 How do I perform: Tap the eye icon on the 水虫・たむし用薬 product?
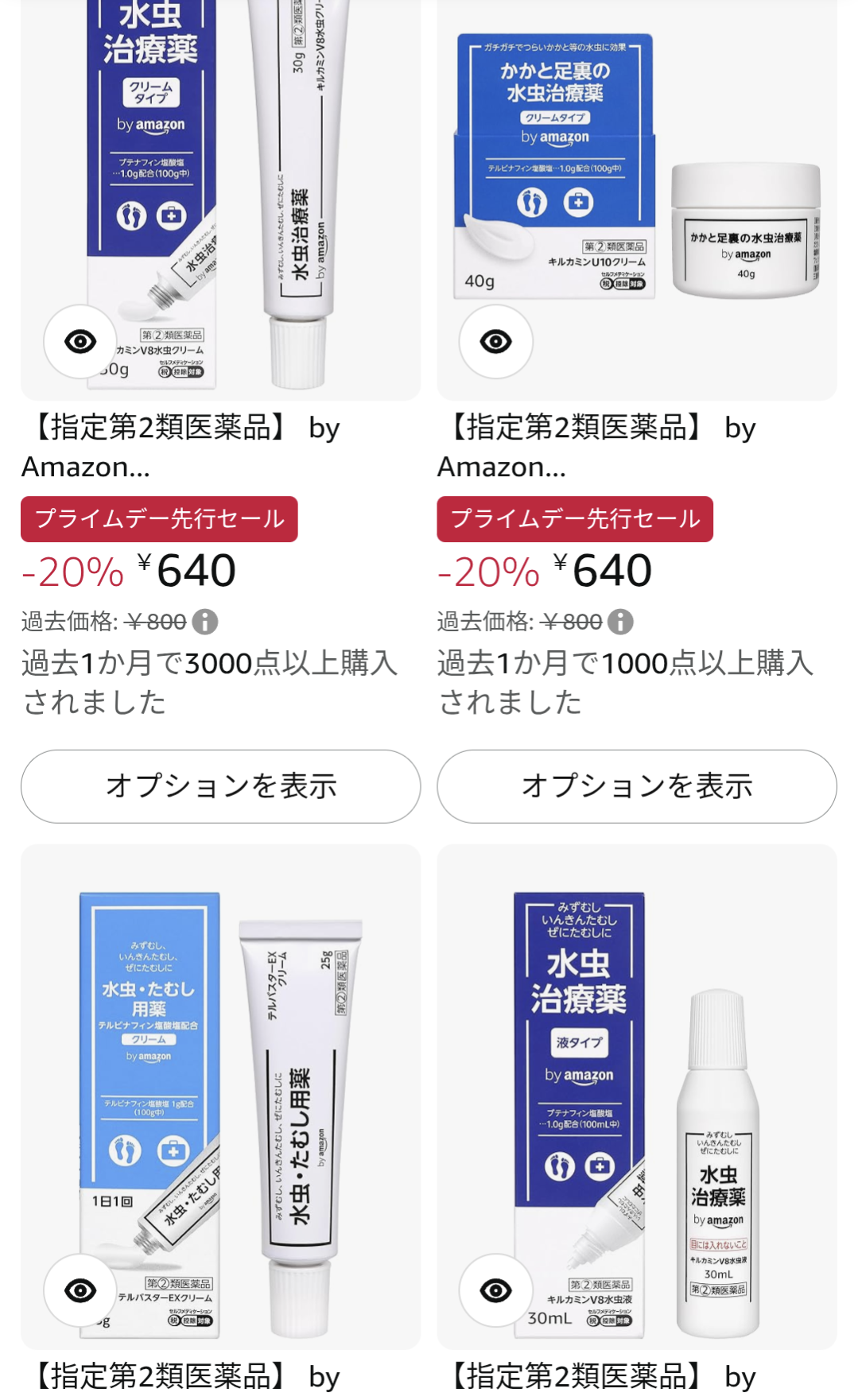point(80,1290)
